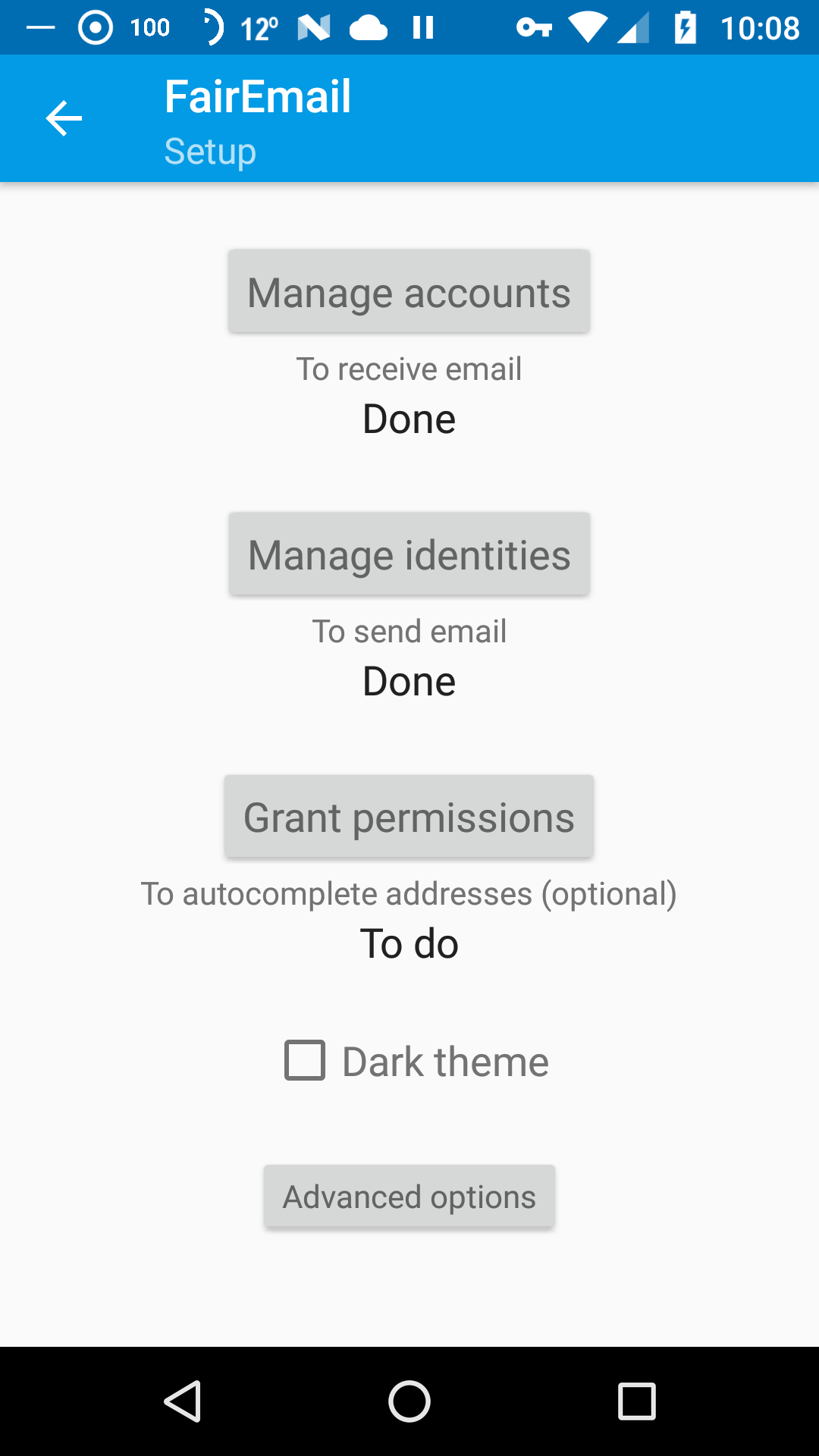Enable the Dark theme checkbox
The height and width of the screenshot is (1456, 819).
305,1060
